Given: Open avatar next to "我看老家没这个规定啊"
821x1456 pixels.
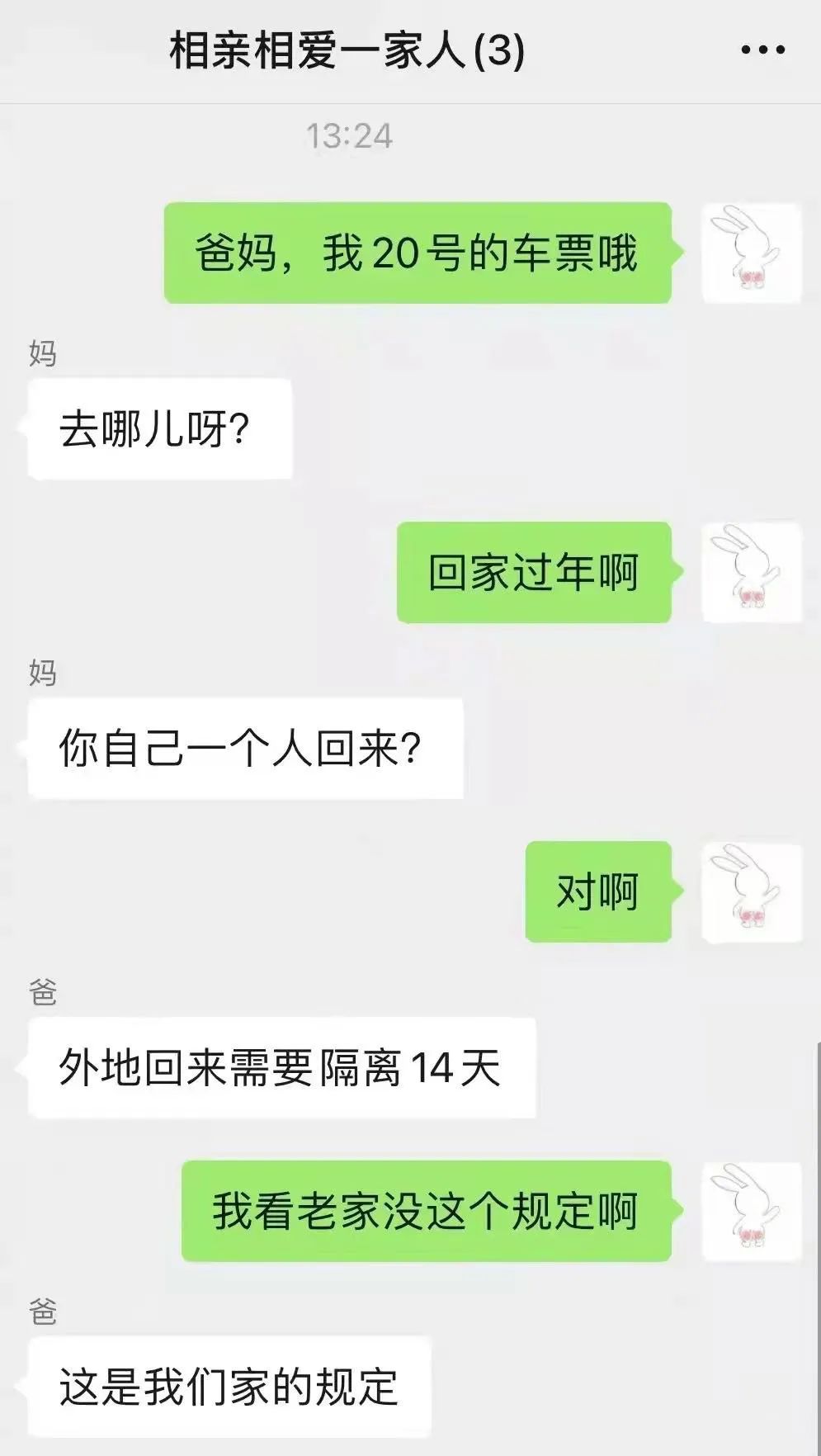Looking at the screenshot, I should point(751,1211).
